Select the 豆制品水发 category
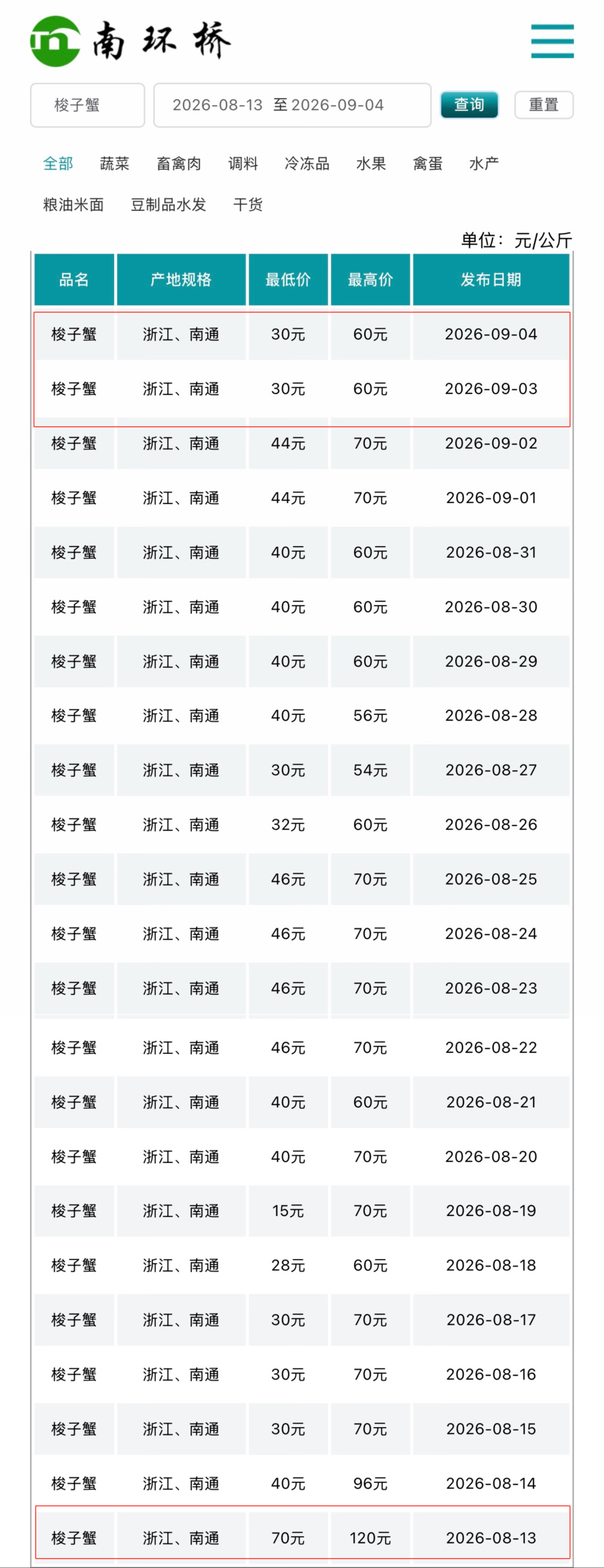This screenshot has width=604, height=1568. pos(168,205)
